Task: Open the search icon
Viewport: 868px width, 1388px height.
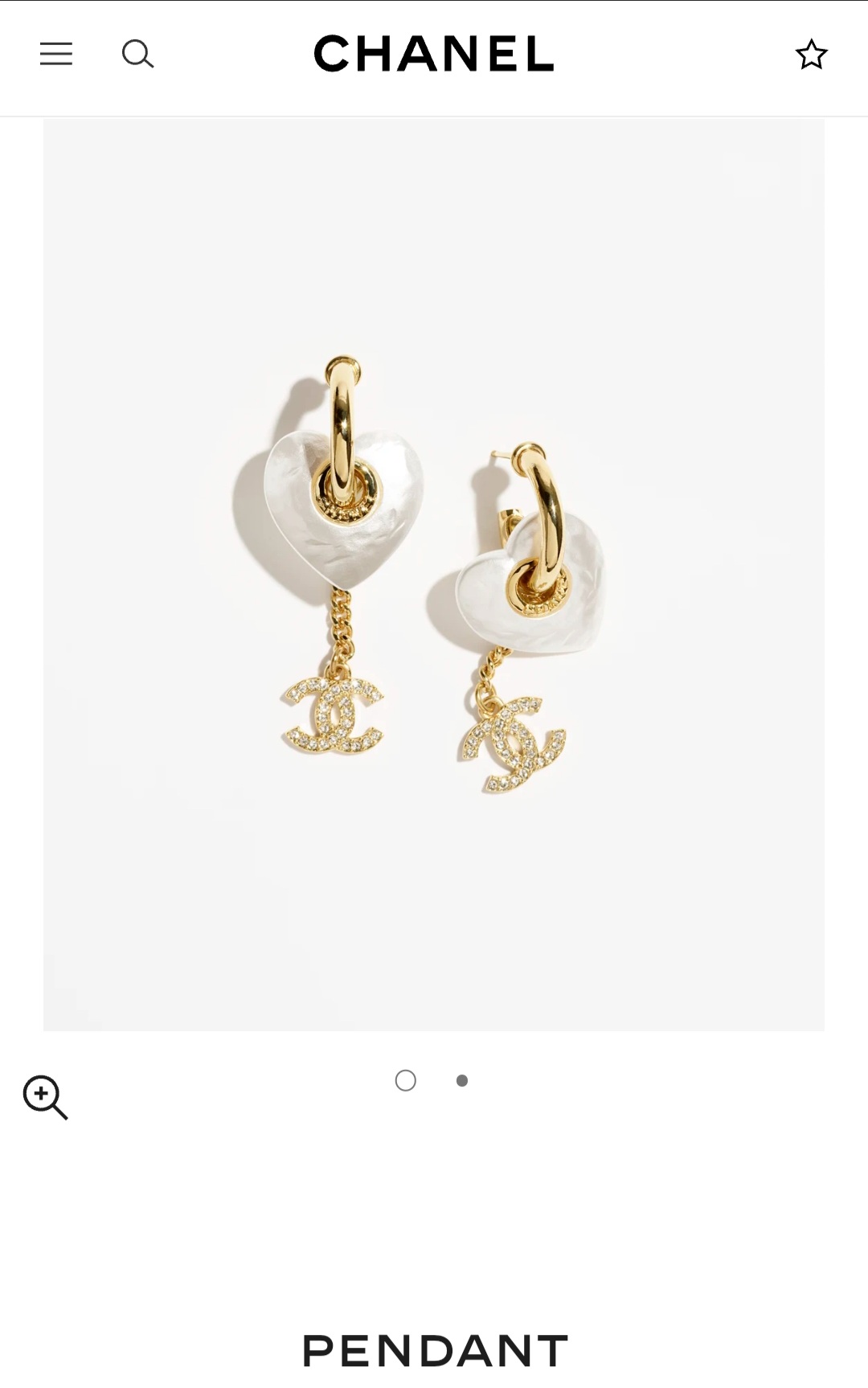Action: click(137, 54)
